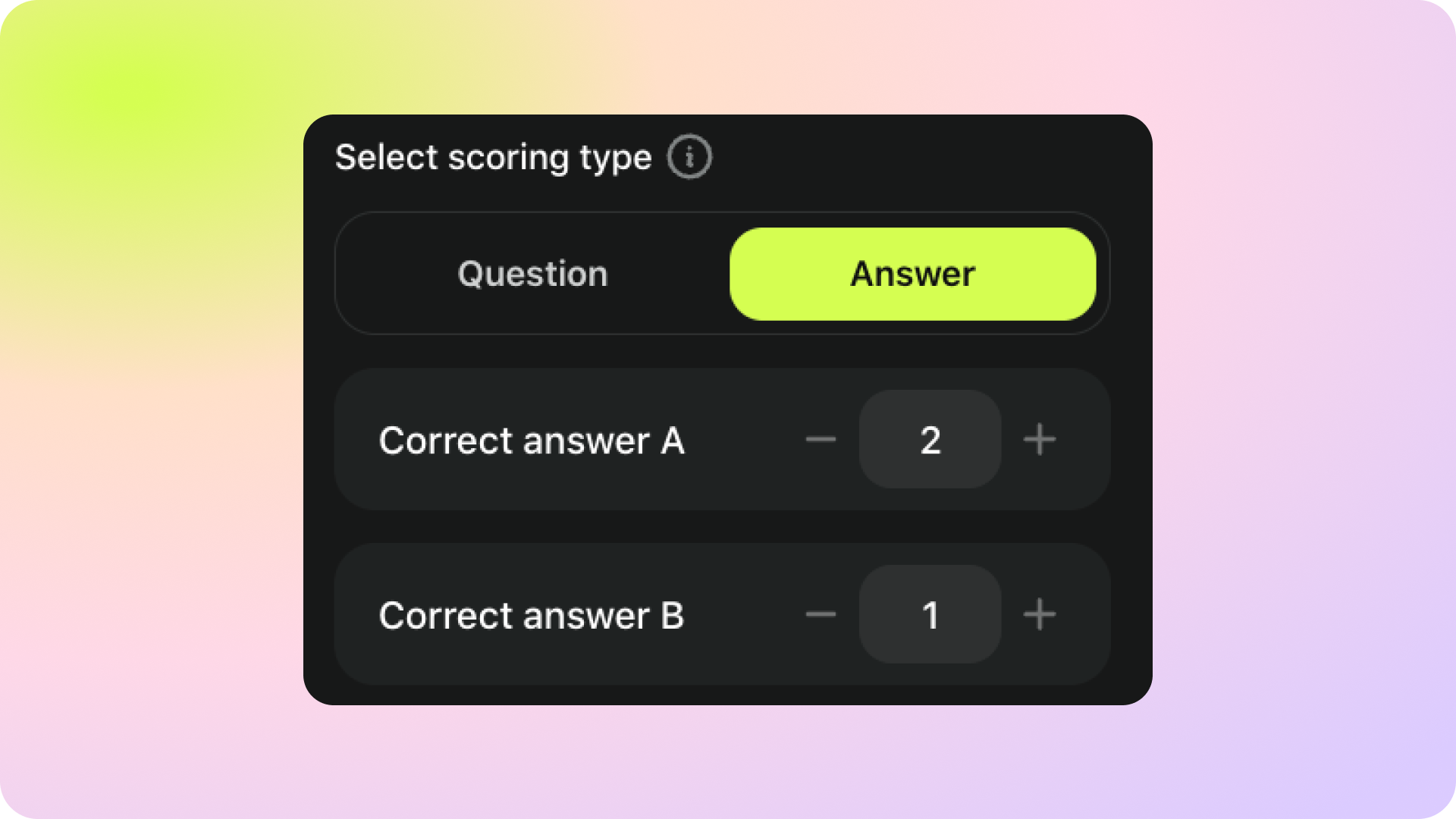Open the scoring type info icon
The height and width of the screenshot is (819, 1456).
coord(689,157)
